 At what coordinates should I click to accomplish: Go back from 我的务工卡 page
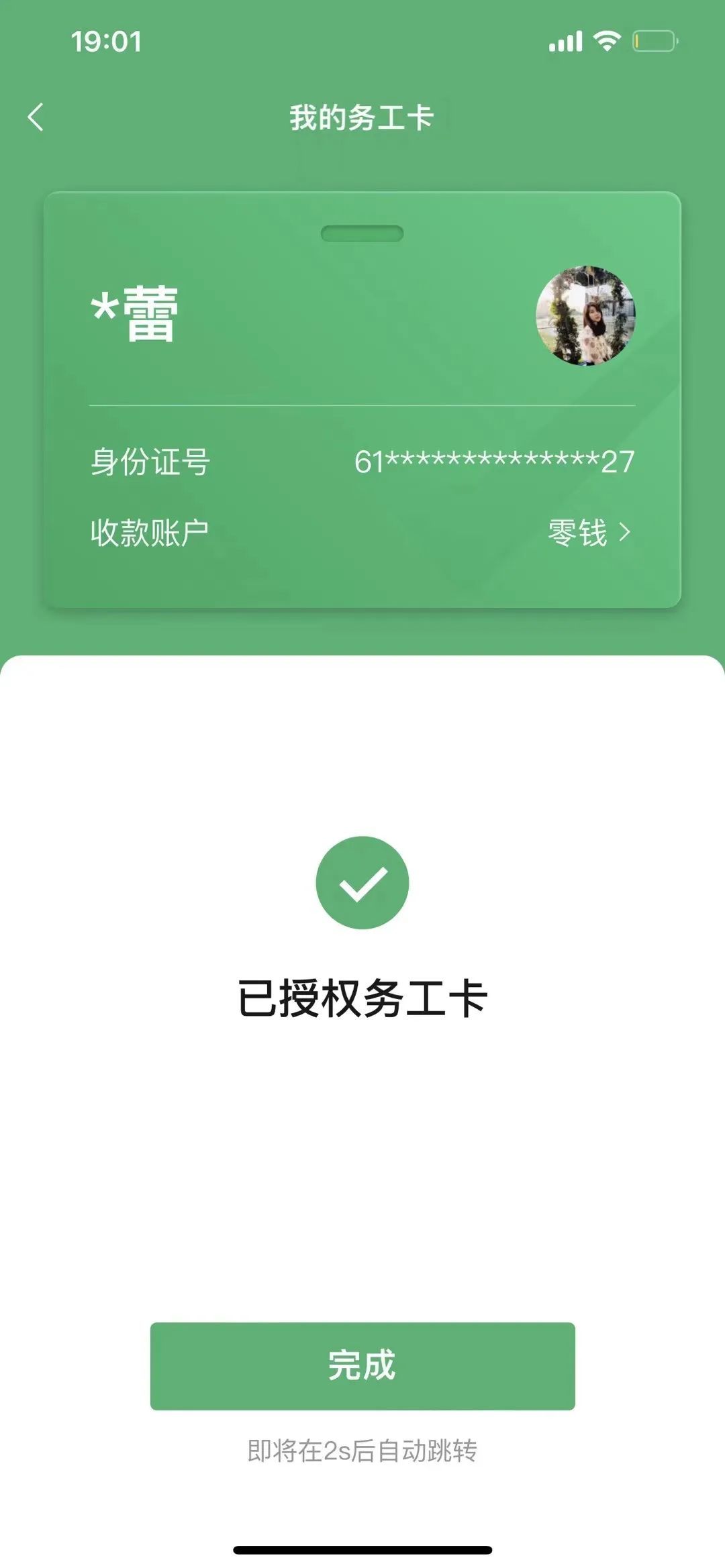pos(36,117)
